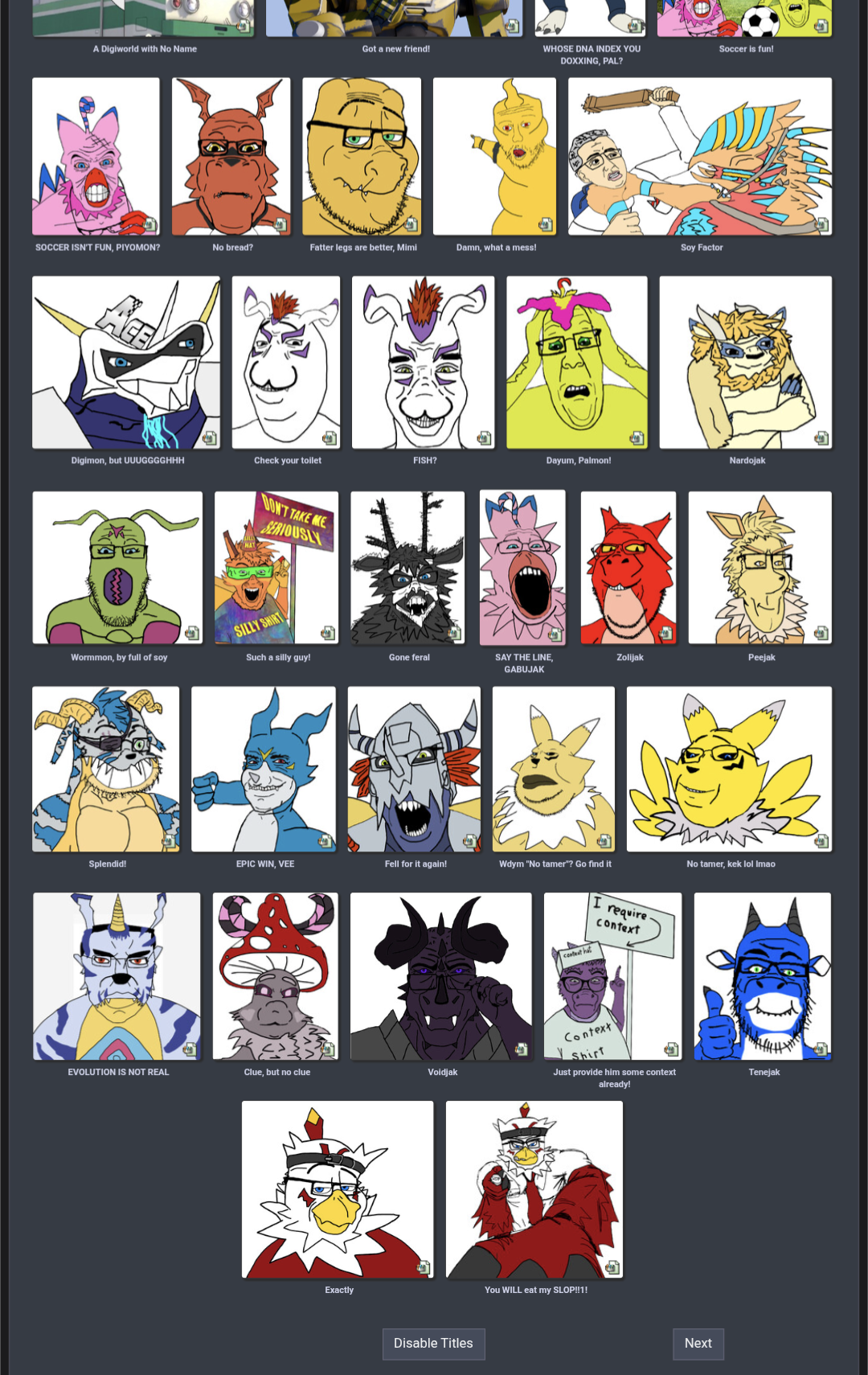This screenshot has width=868, height=1375.
Task: View the 'Zolijak' image
Action: pos(628,568)
